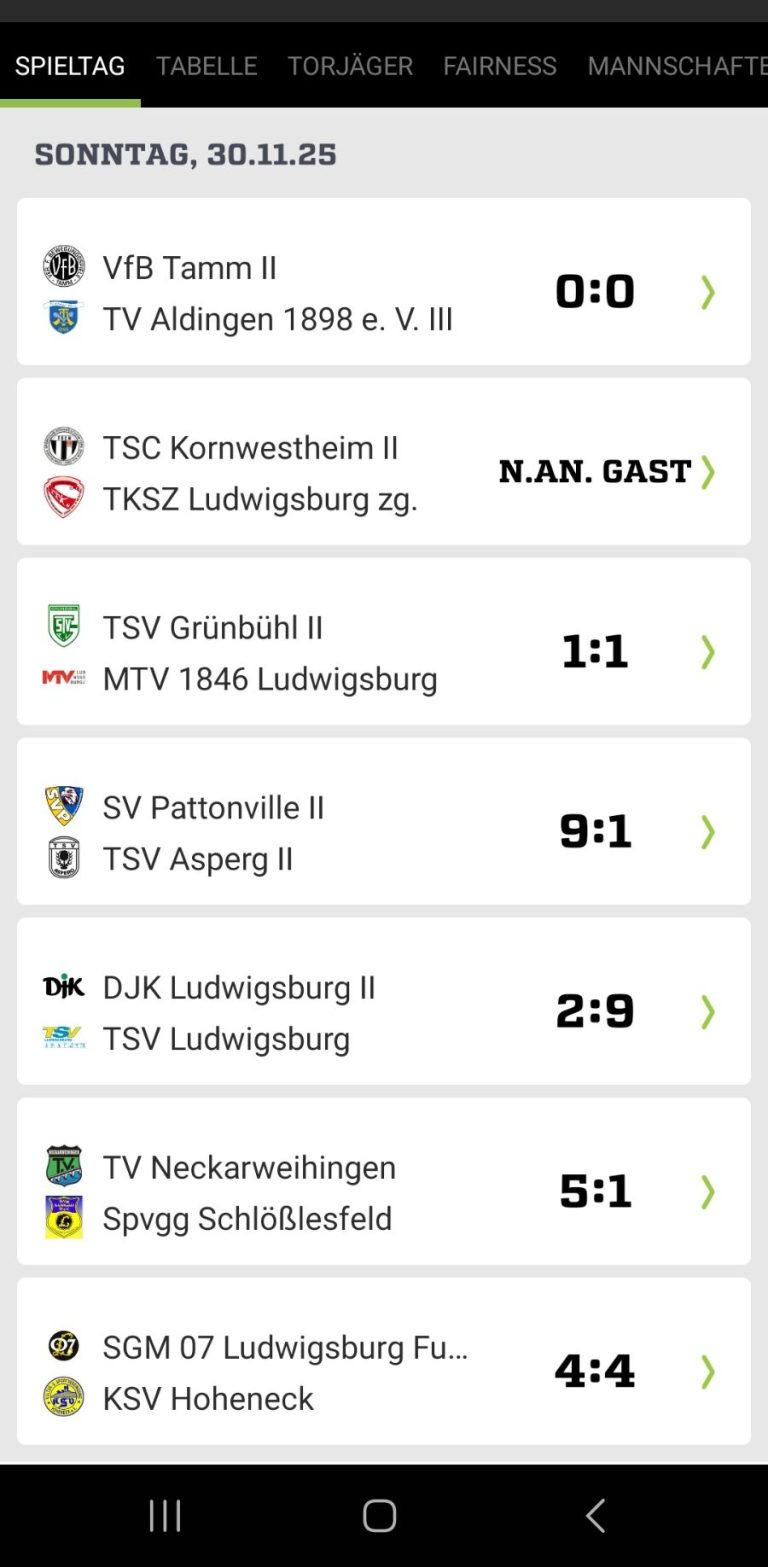
Task: Tap the system home button
Action: (380, 1516)
